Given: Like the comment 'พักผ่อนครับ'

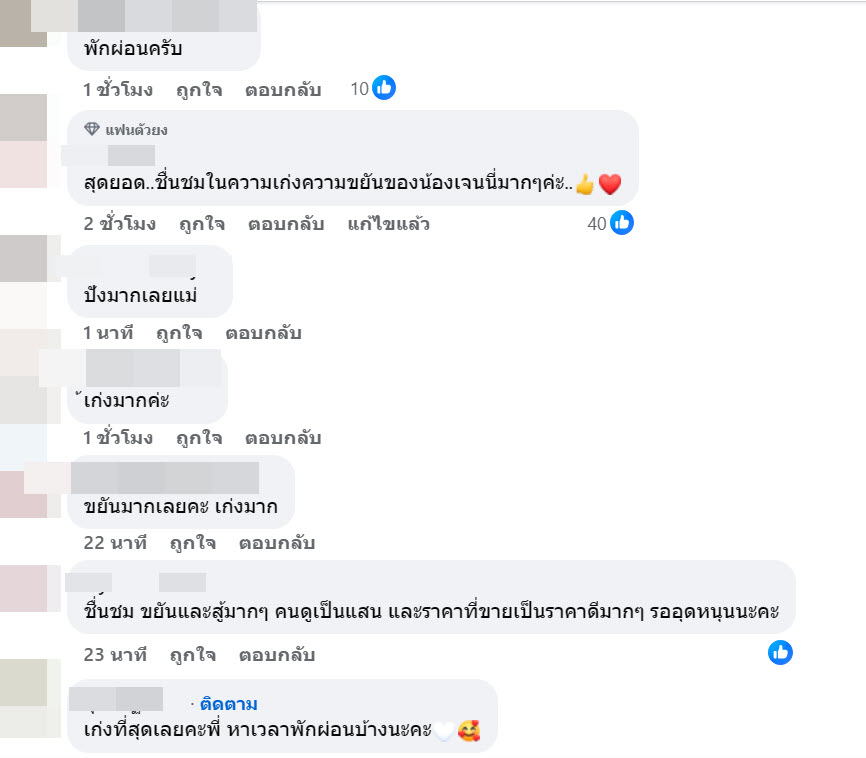Looking at the screenshot, I should [x=198, y=90].
